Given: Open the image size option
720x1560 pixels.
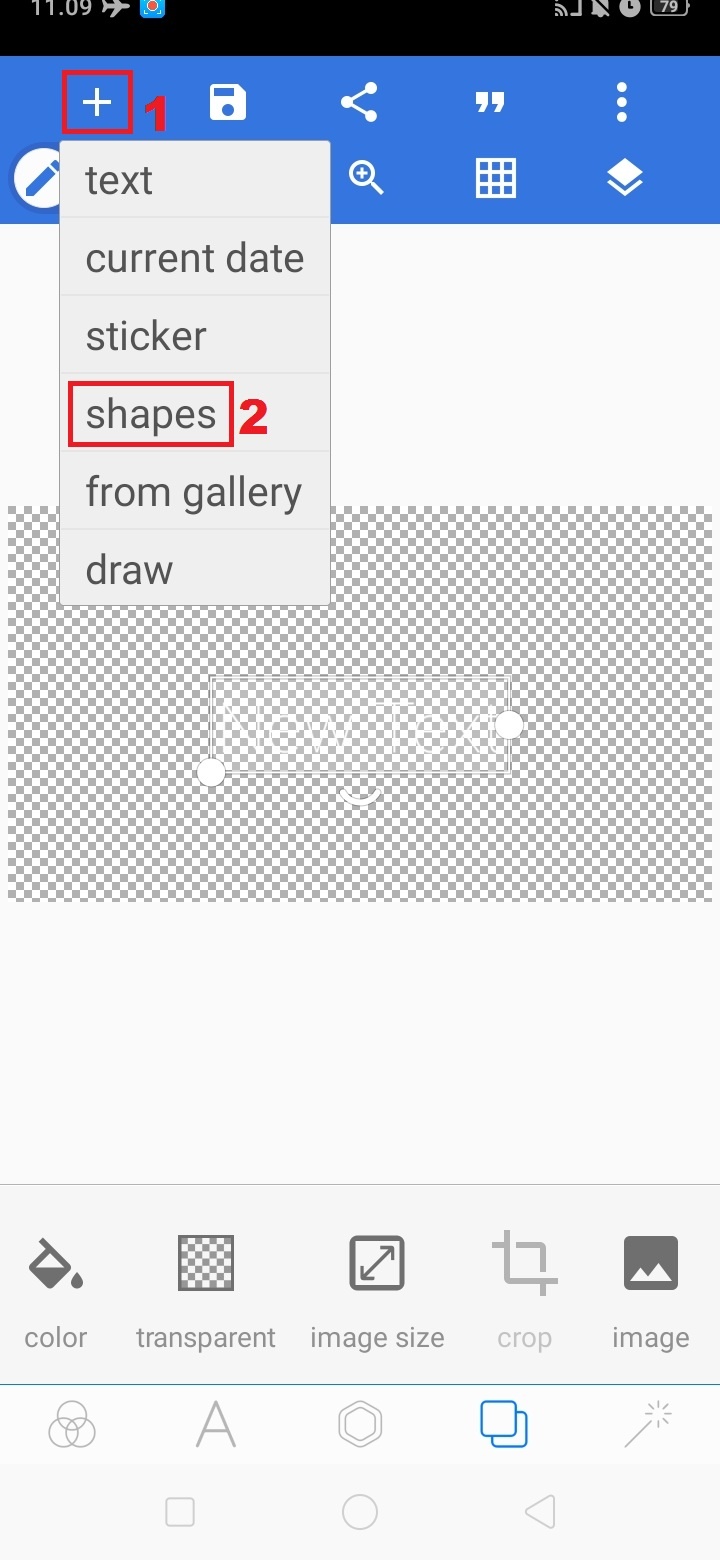Looking at the screenshot, I should click(x=377, y=1290).
